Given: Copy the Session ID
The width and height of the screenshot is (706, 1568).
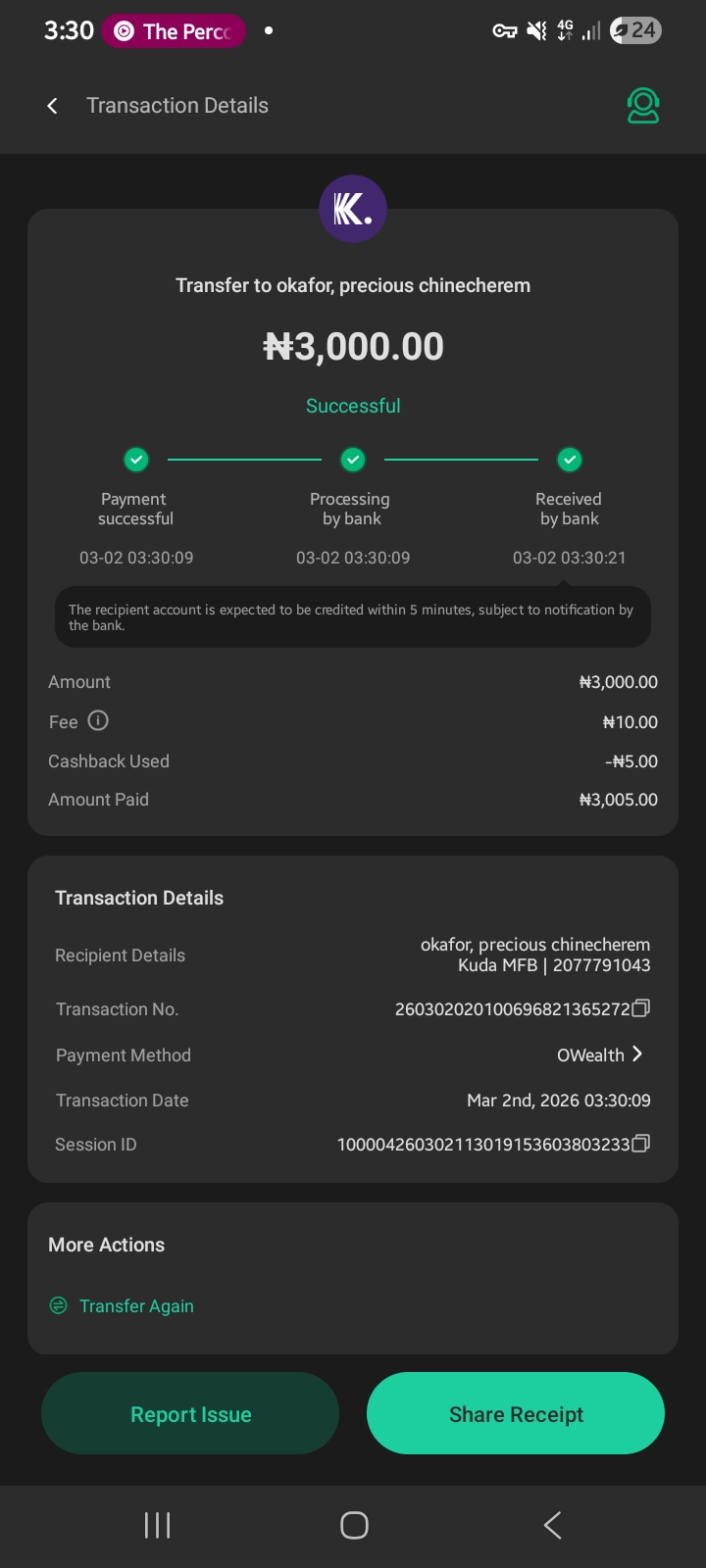Looking at the screenshot, I should [x=641, y=1144].
